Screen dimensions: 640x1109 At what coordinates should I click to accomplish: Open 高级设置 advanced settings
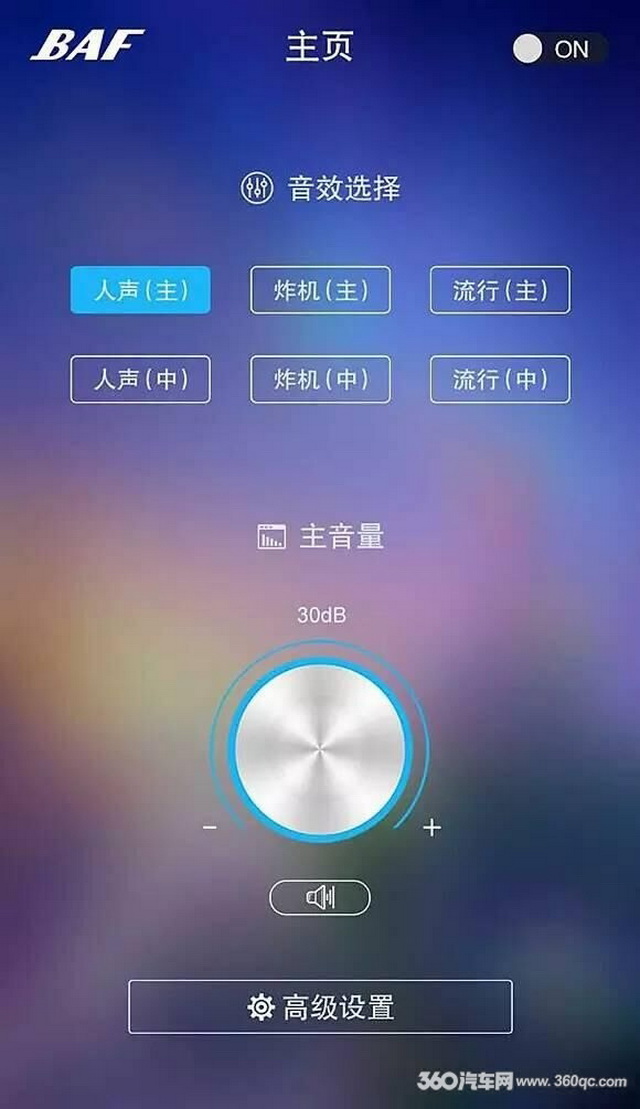(x=320, y=1006)
